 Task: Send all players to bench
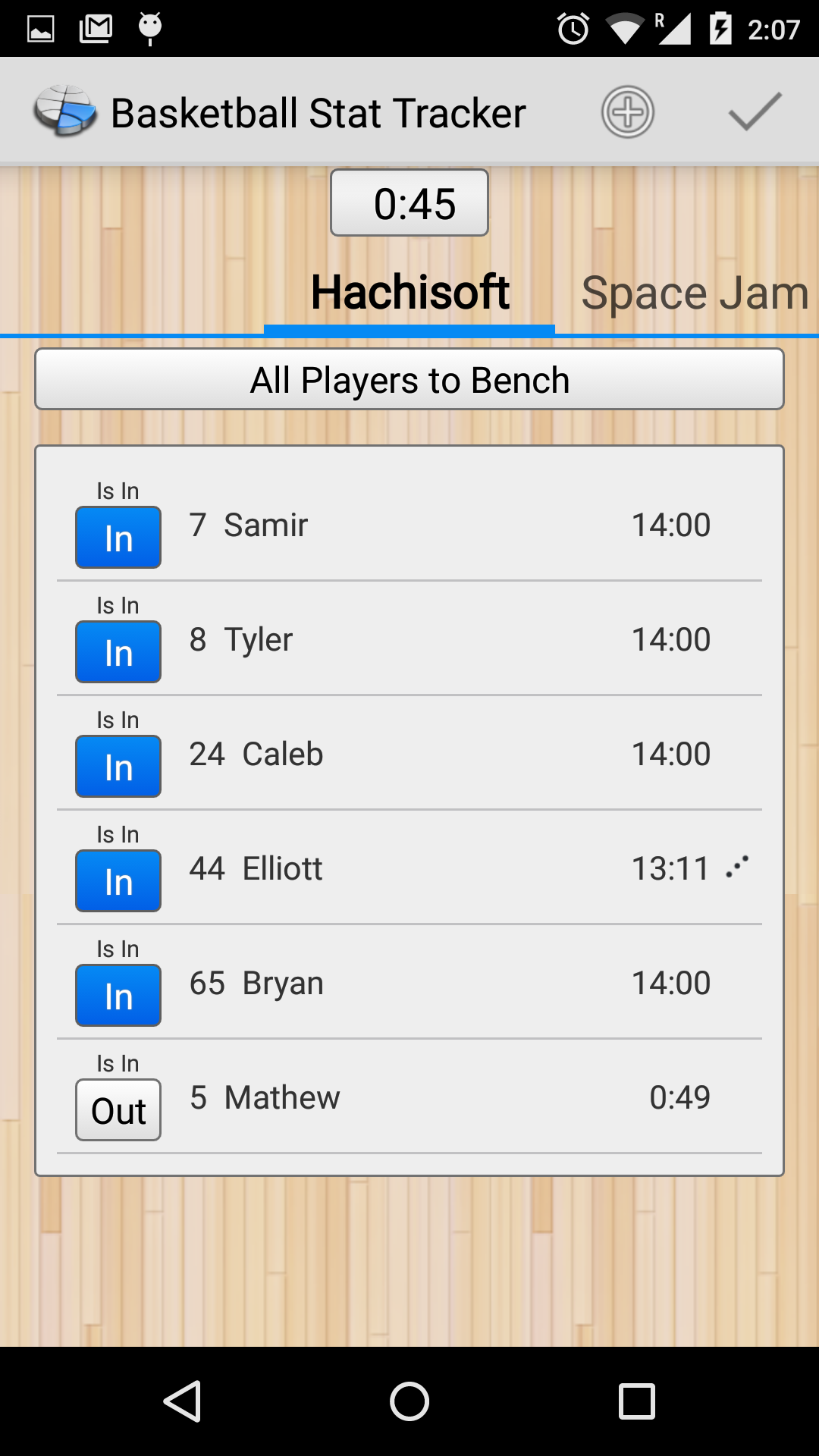coord(409,380)
